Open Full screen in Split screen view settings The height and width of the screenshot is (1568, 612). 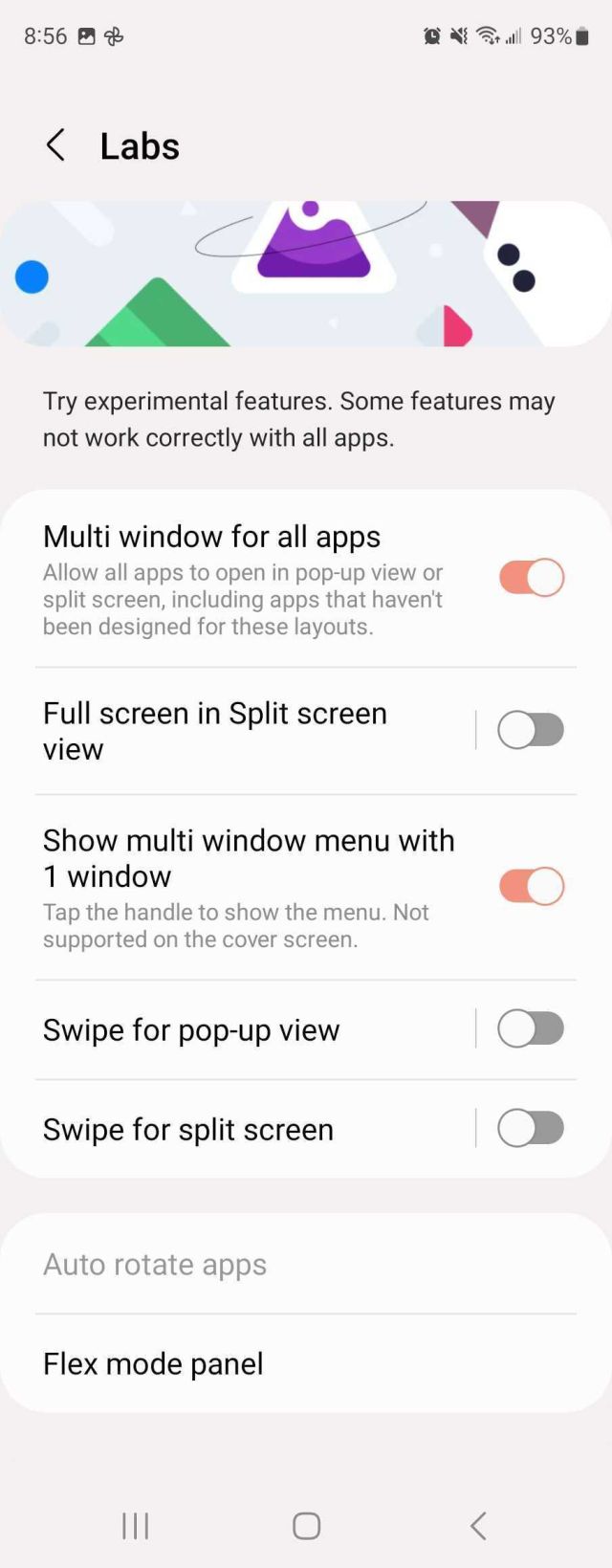click(229, 731)
